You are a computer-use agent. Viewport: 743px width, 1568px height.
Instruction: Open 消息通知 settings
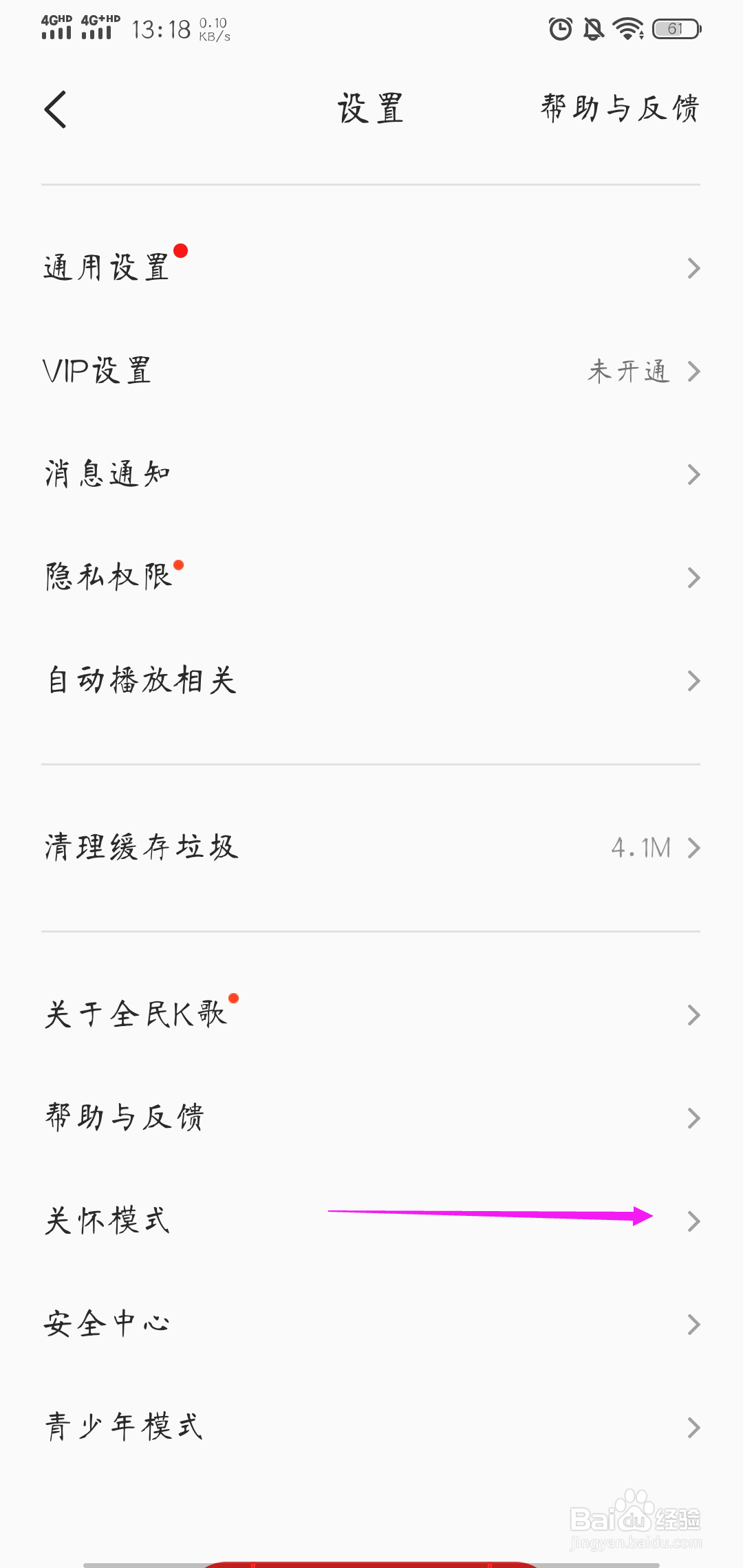point(371,475)
